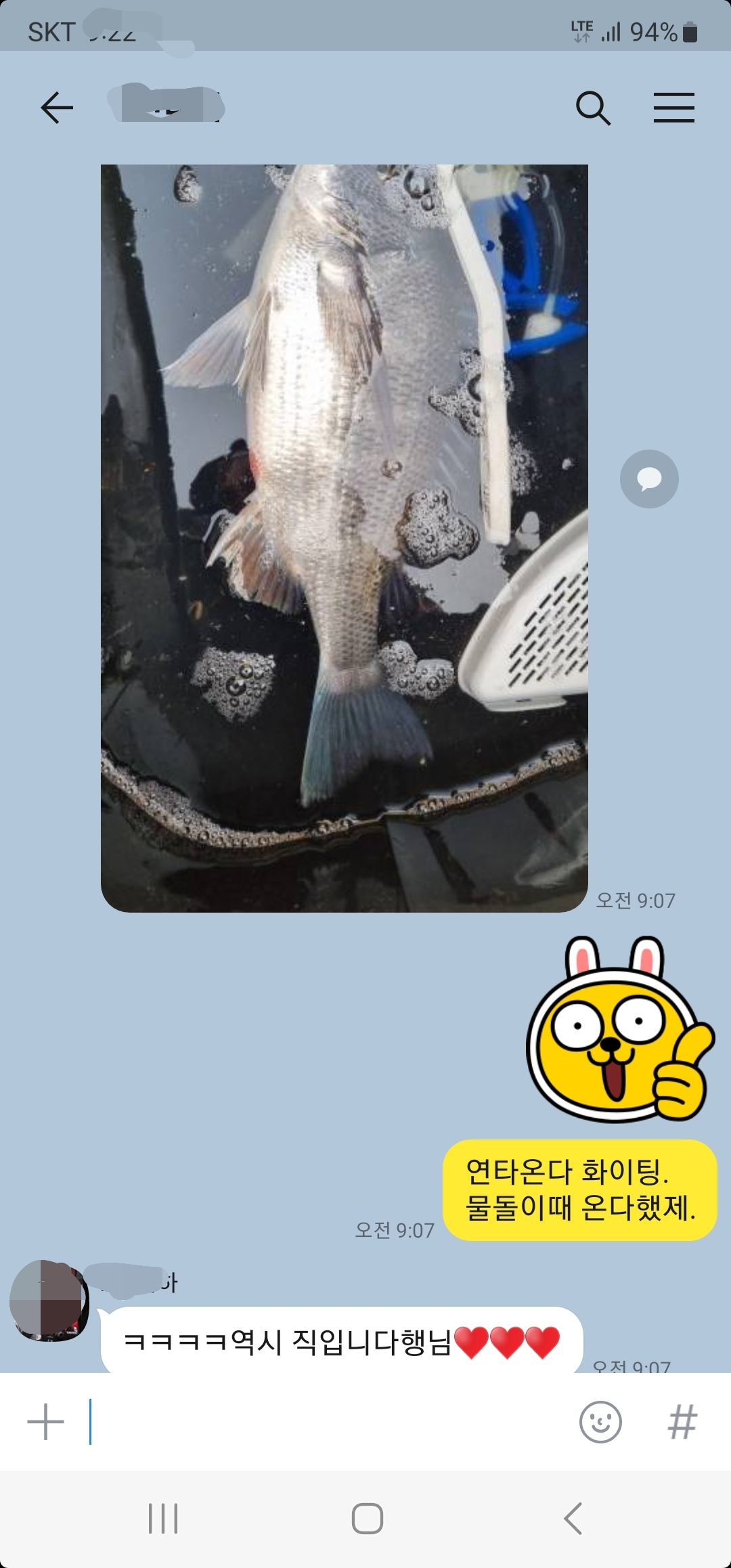Screen dimensions: 731x1568
Task: Tap the speech bubble beside the photo
Action: (x=649, y=479)
